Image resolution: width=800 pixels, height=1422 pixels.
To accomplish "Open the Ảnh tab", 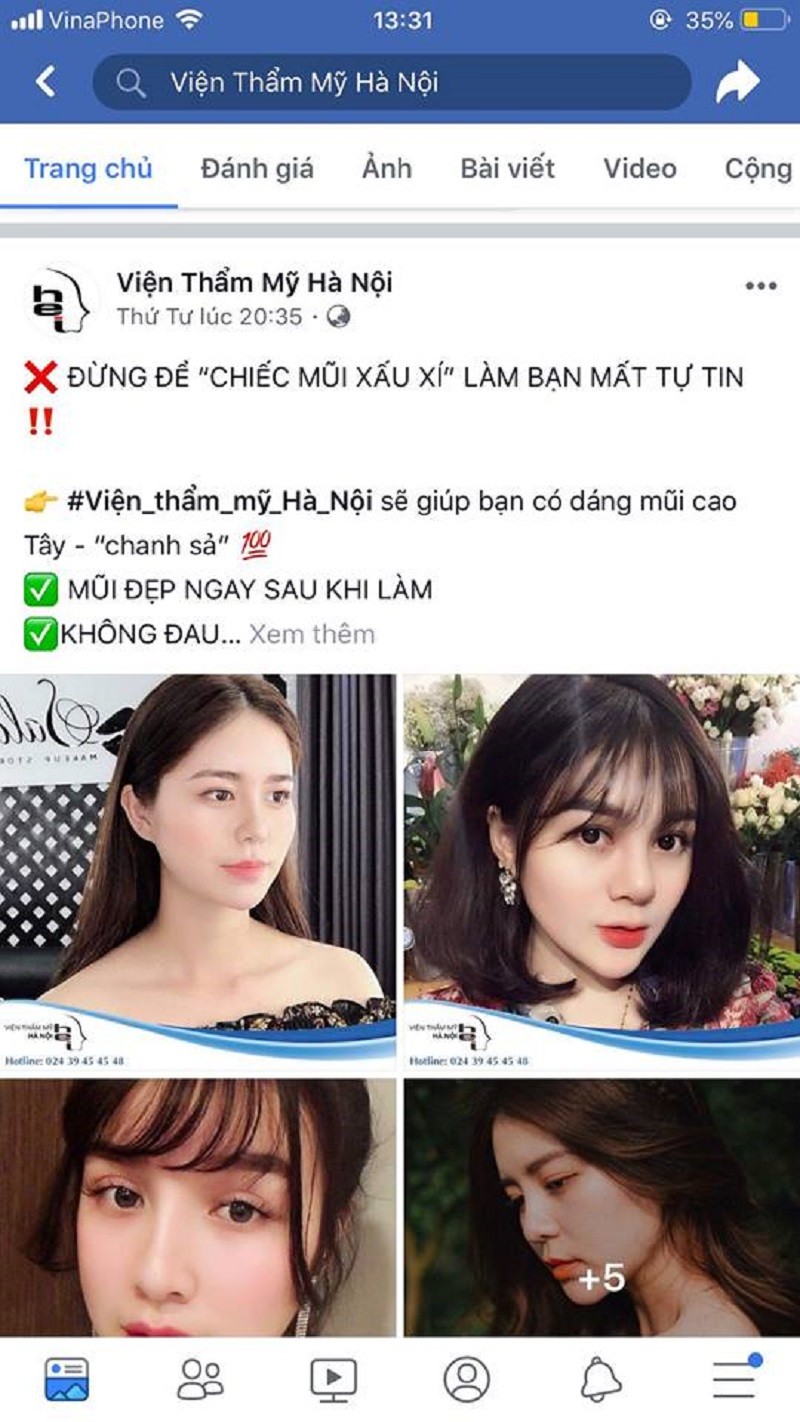I will 386,168.
